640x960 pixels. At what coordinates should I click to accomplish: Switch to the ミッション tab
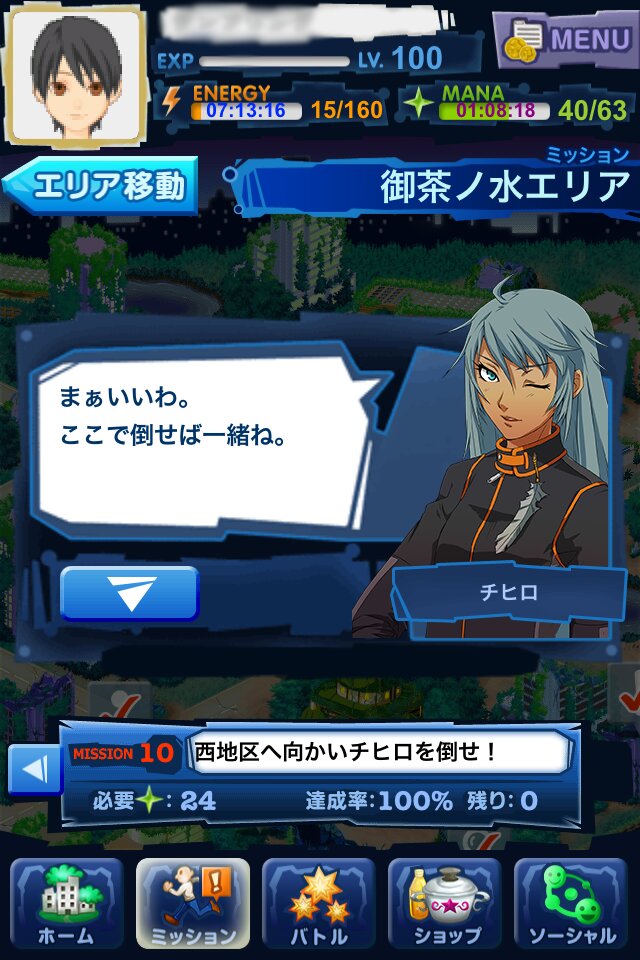pos(192,903)
